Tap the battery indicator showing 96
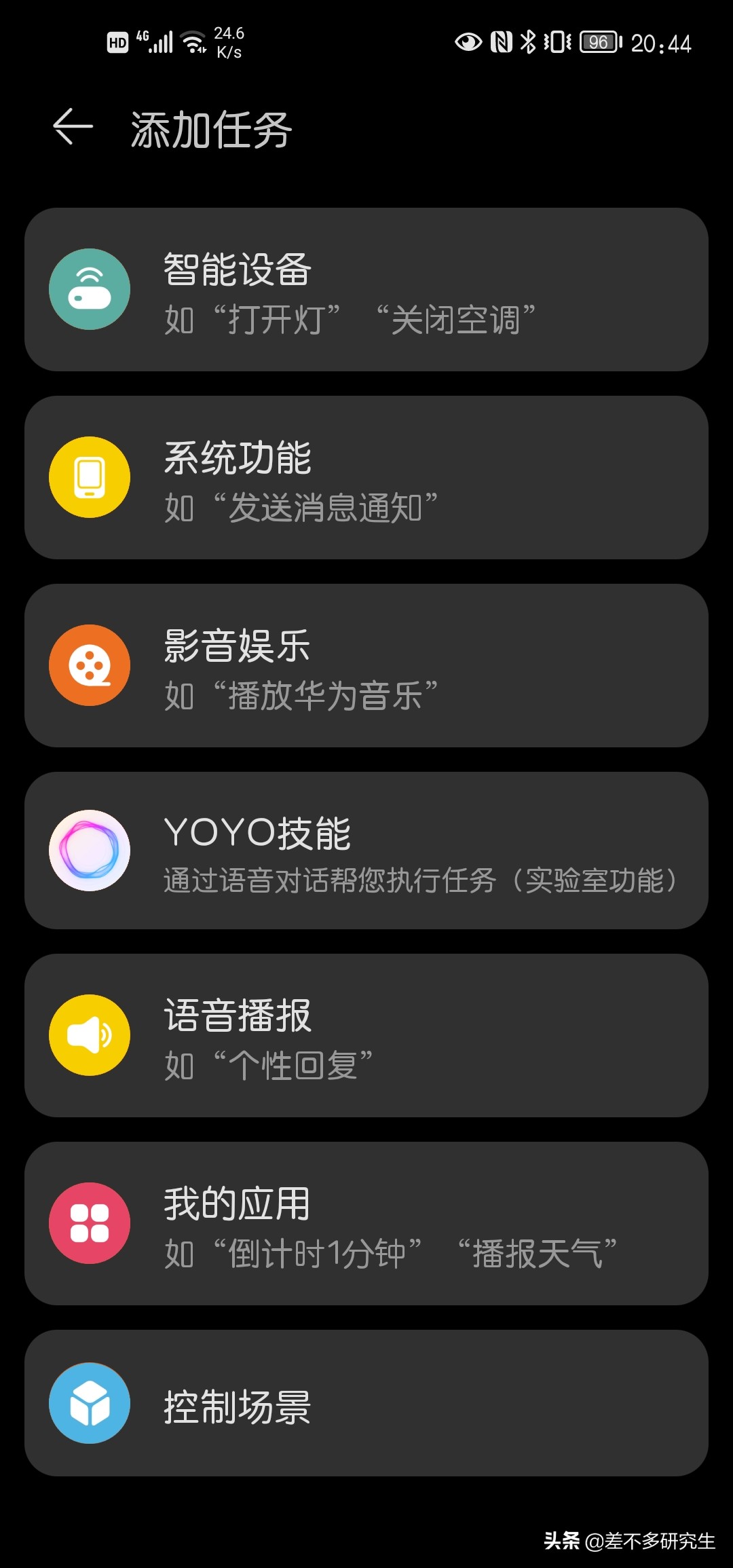 tap(599, 43)
